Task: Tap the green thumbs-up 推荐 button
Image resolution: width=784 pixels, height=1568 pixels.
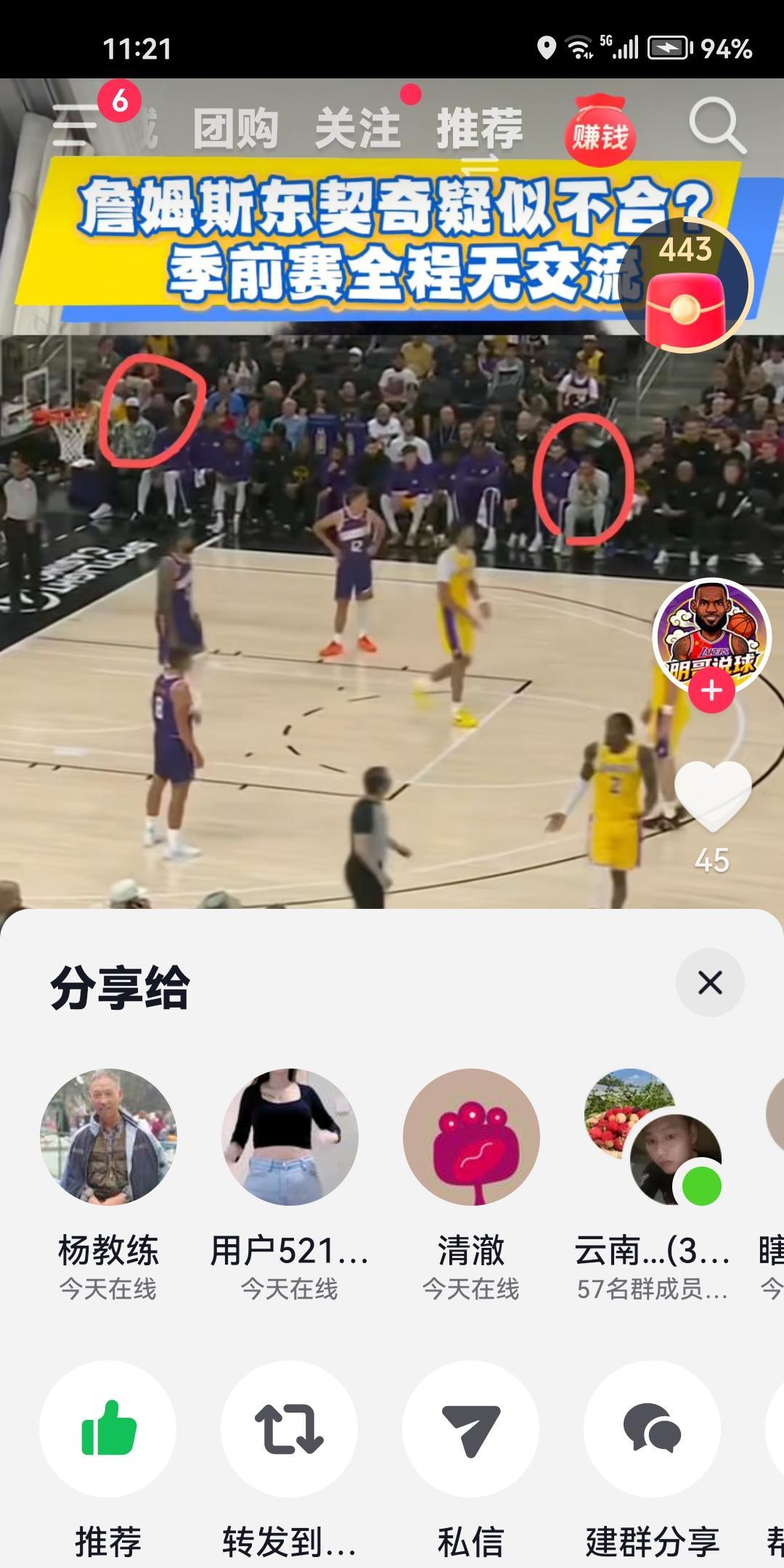Action: coord(108,1429)
